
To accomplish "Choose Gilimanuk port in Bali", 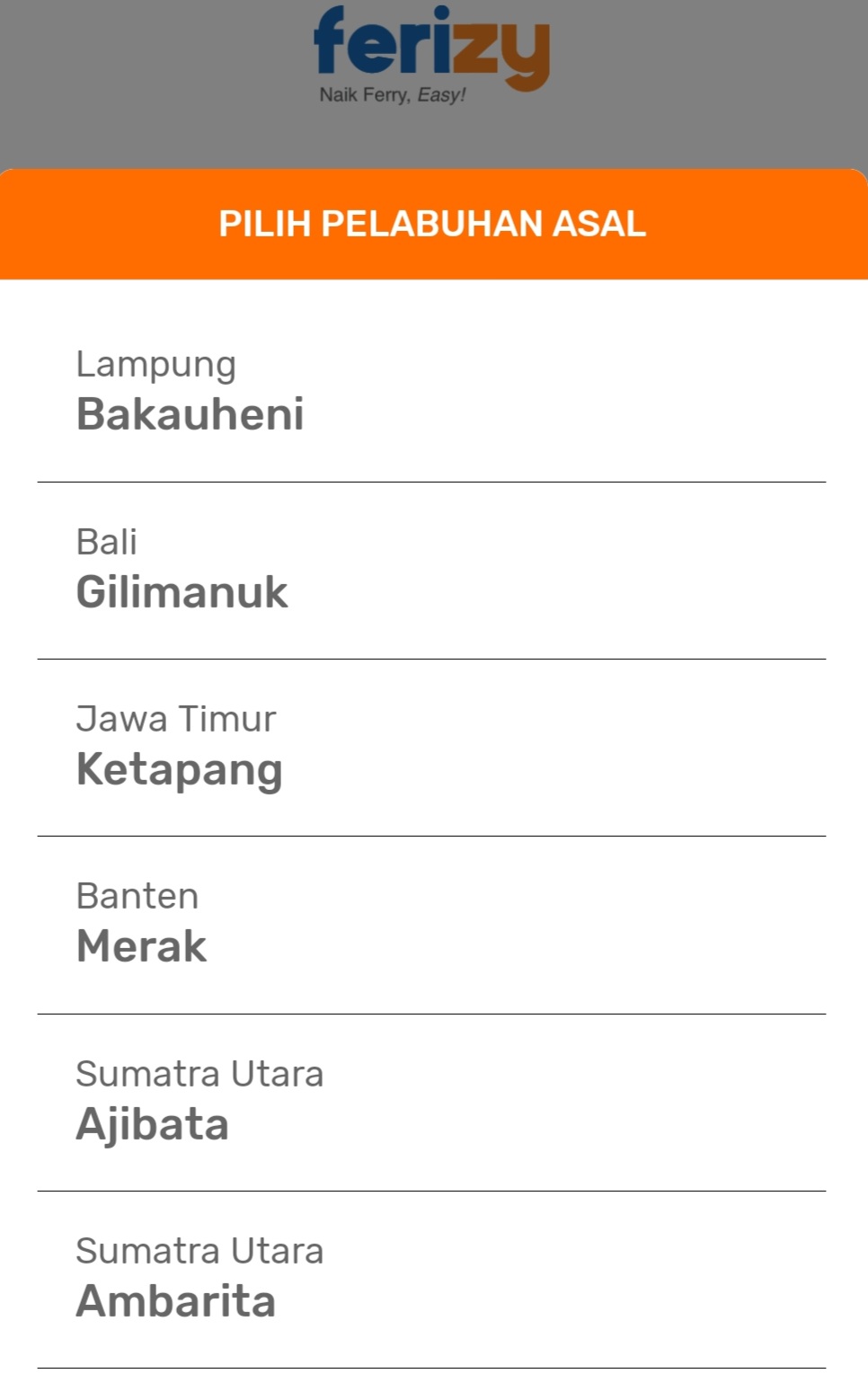I will point(431,571).
